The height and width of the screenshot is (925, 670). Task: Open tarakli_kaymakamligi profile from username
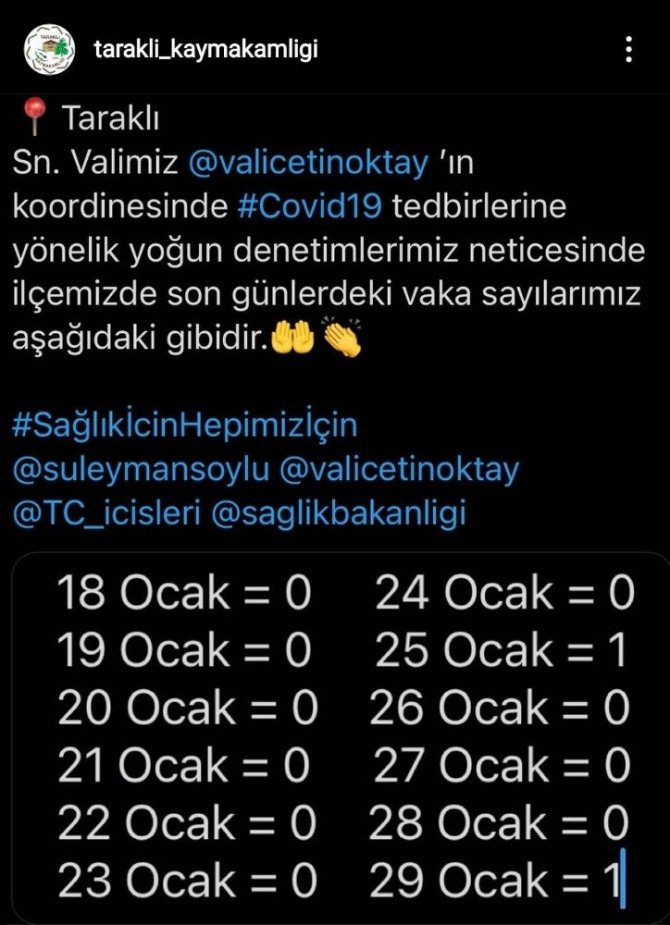pos(207,49)
